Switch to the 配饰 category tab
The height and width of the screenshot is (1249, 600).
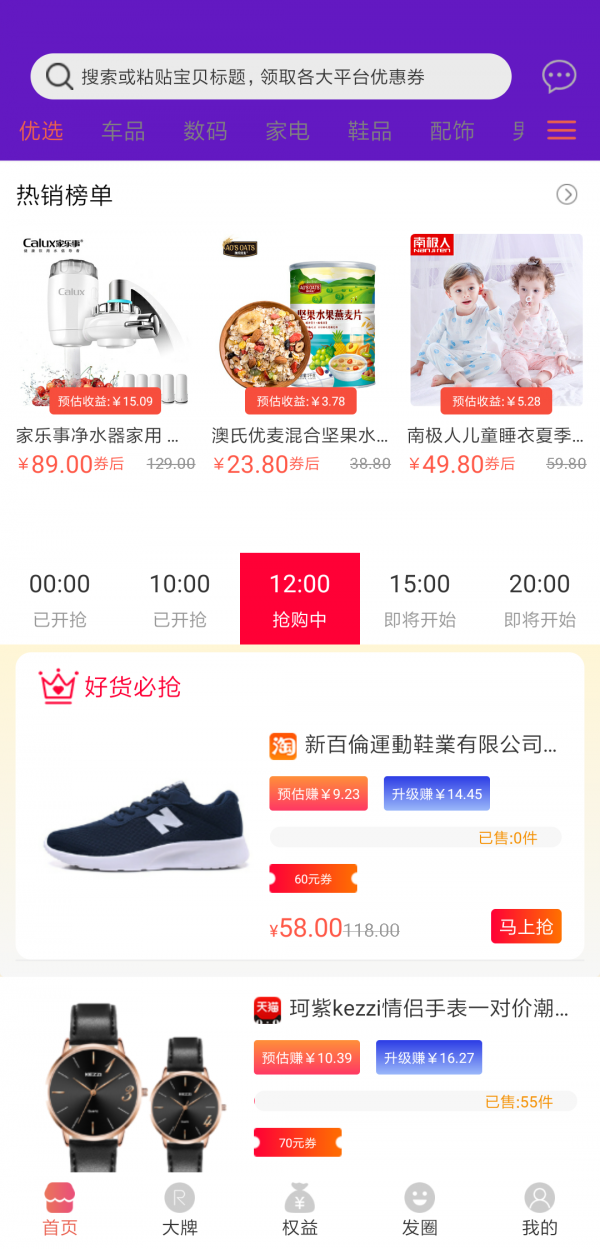pos(452,131)
